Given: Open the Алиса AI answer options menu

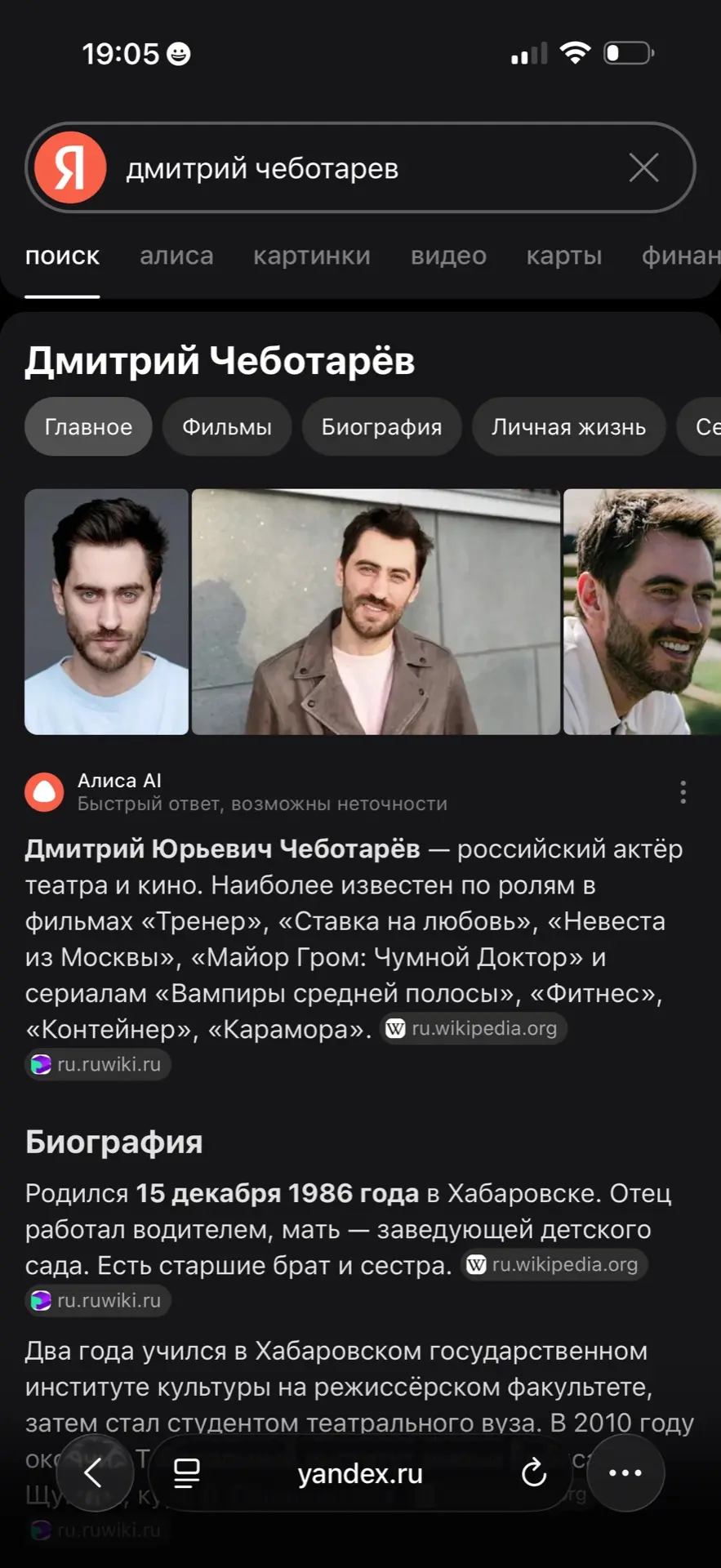Looking at the screenshot, I should pyautogui.click(x=683, y=791).
